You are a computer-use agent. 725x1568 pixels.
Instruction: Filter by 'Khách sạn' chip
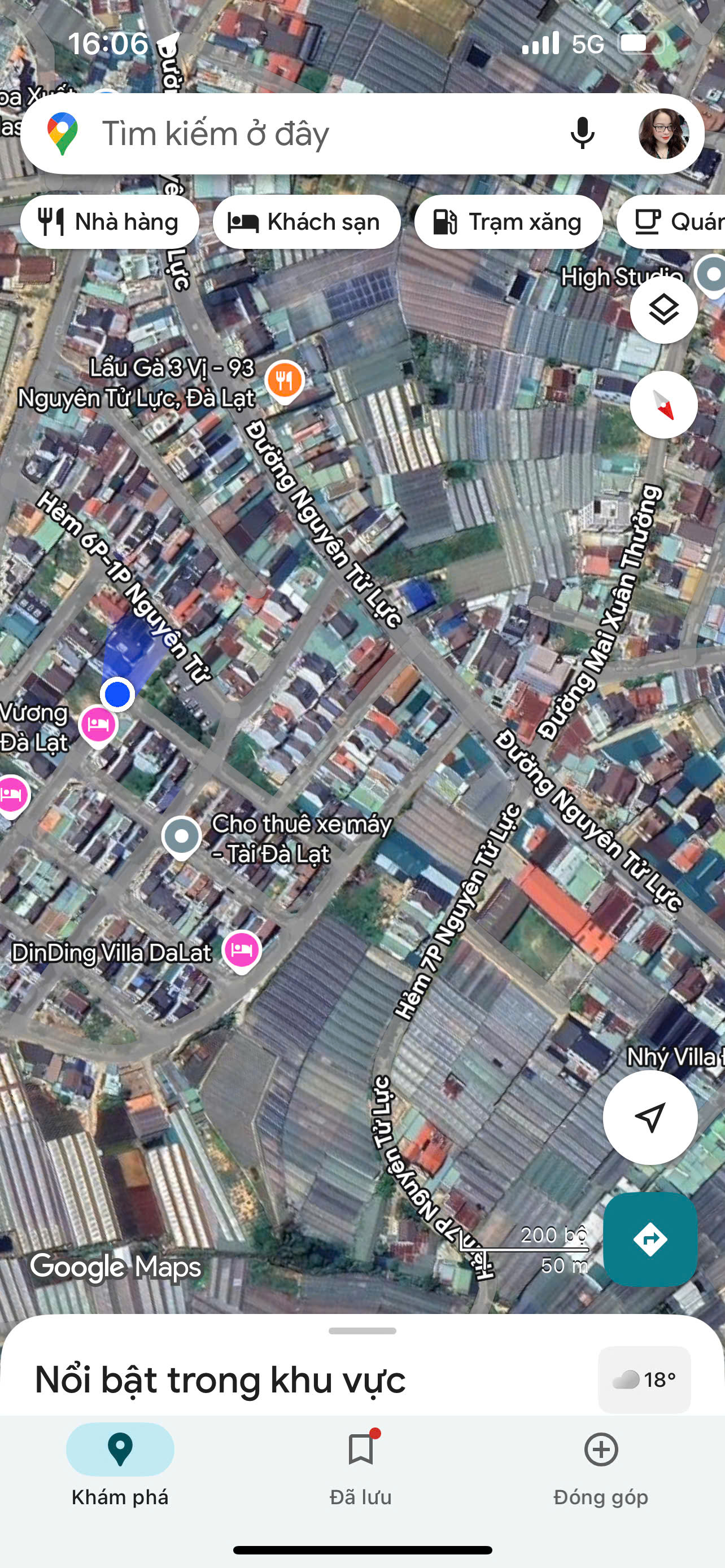point(306,222)
